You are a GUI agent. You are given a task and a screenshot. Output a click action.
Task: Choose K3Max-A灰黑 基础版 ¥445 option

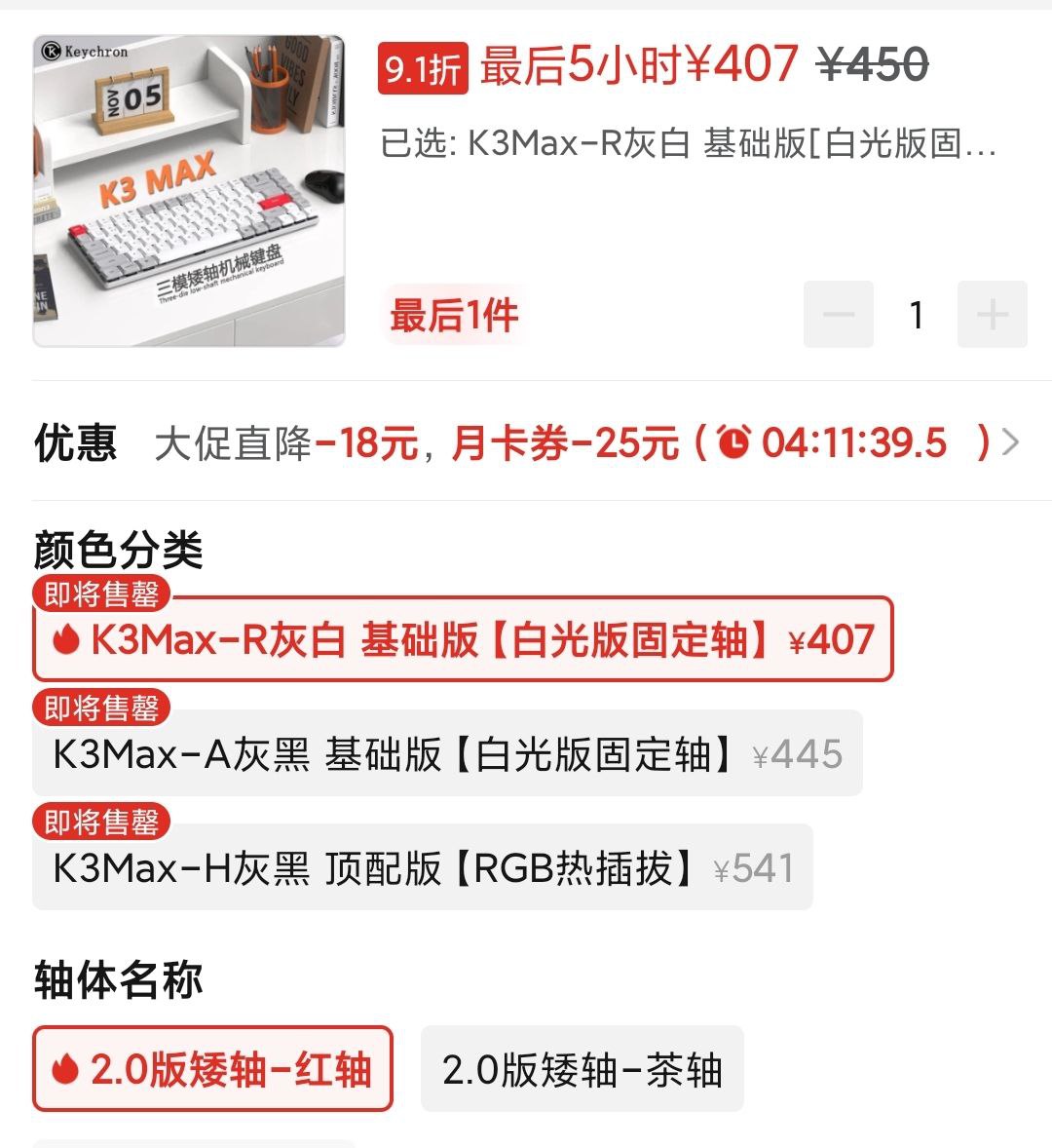(x=447, y=754)
